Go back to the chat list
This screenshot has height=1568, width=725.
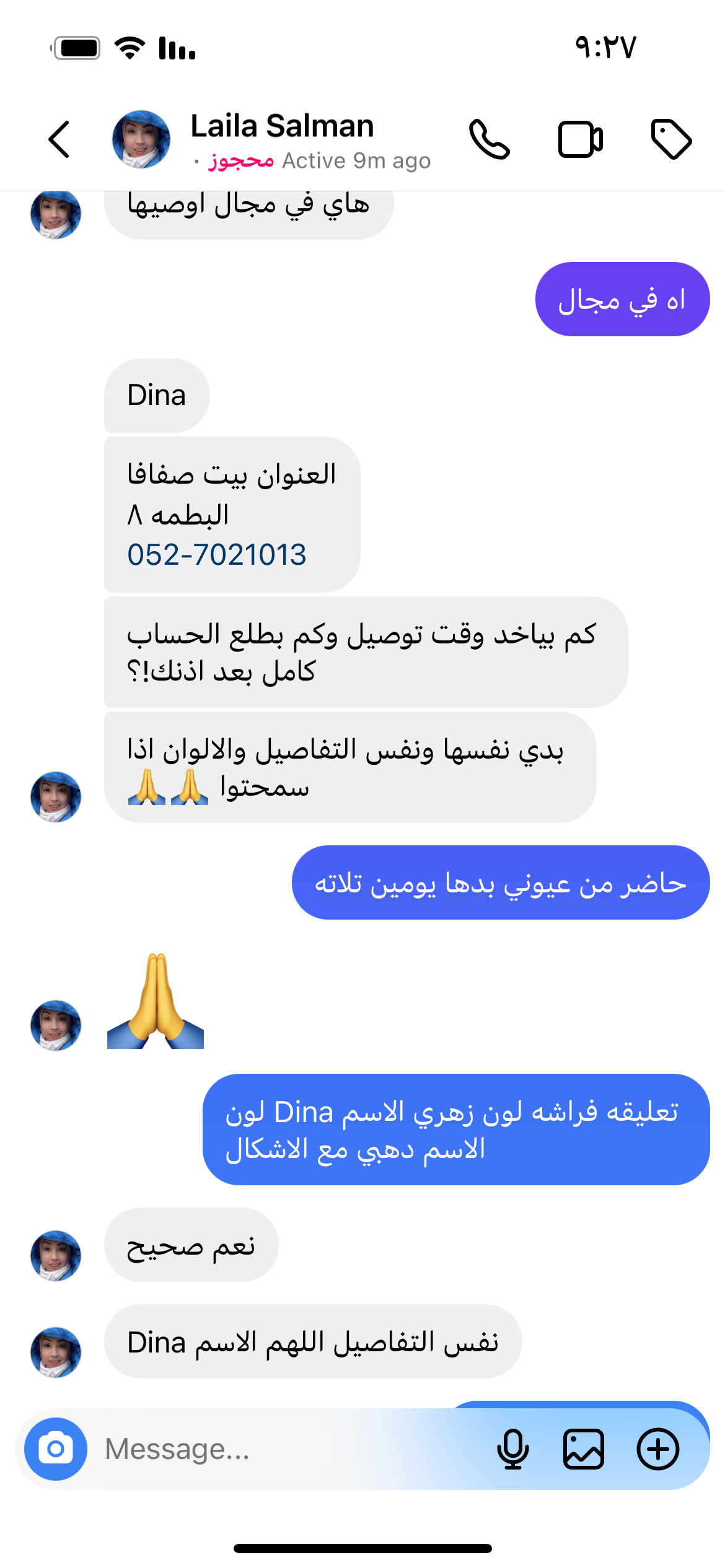coord(59,139)
